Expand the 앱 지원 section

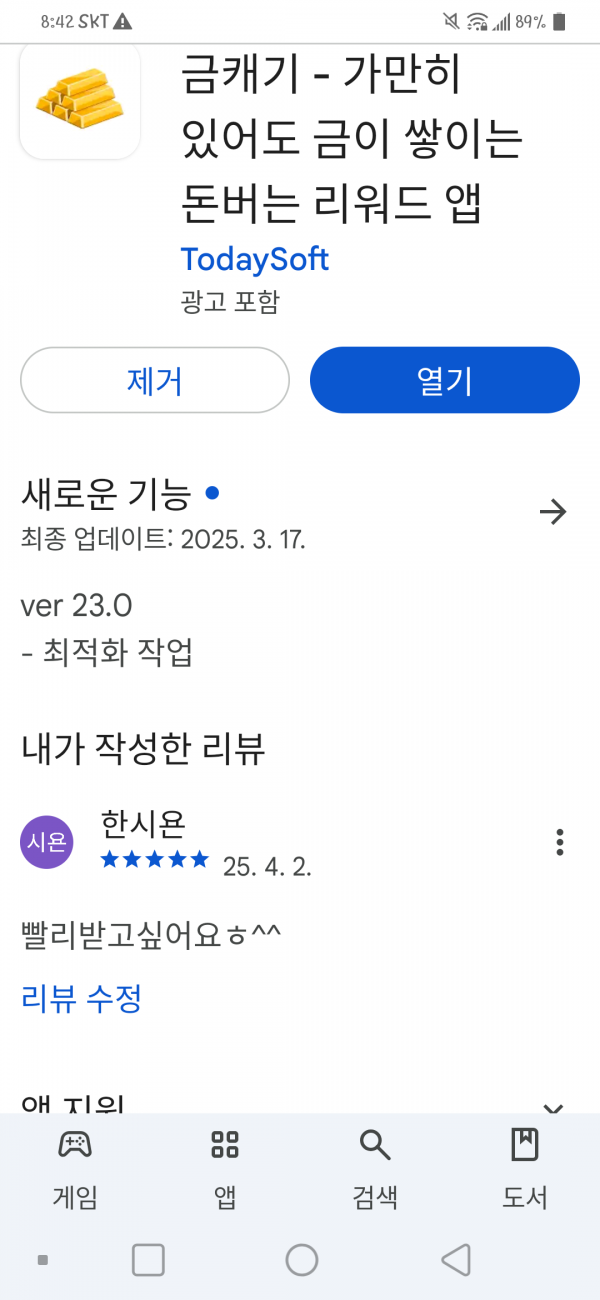click(x=553, y=1107)
